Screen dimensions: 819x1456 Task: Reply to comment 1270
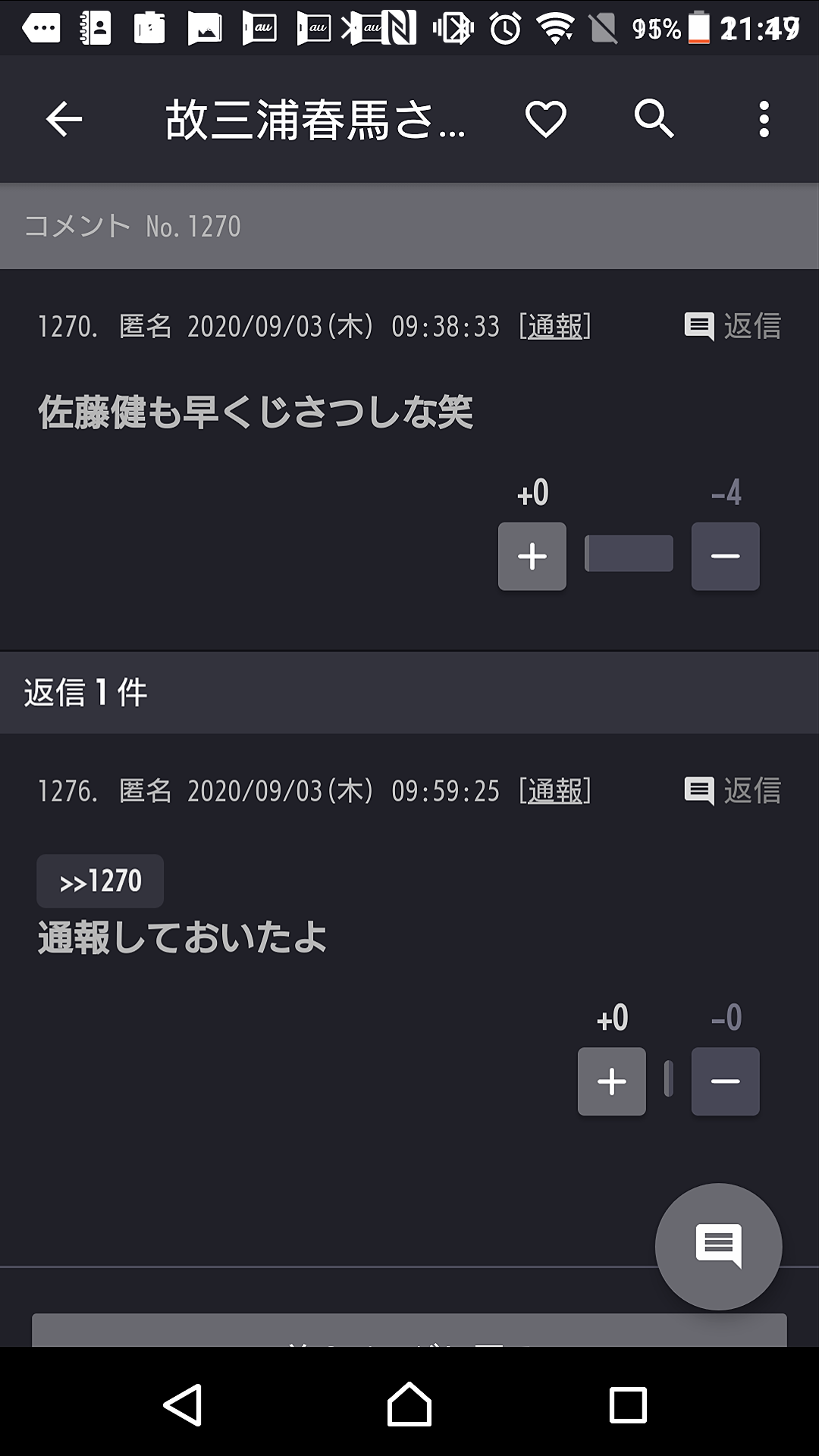tap(733, 326)
